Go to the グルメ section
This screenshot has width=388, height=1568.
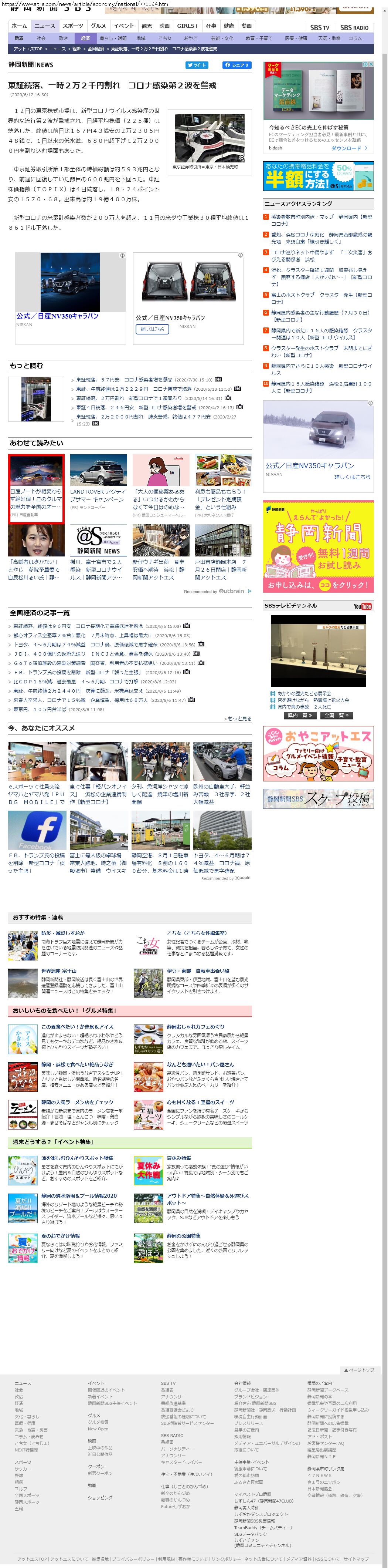click(98, 26)
